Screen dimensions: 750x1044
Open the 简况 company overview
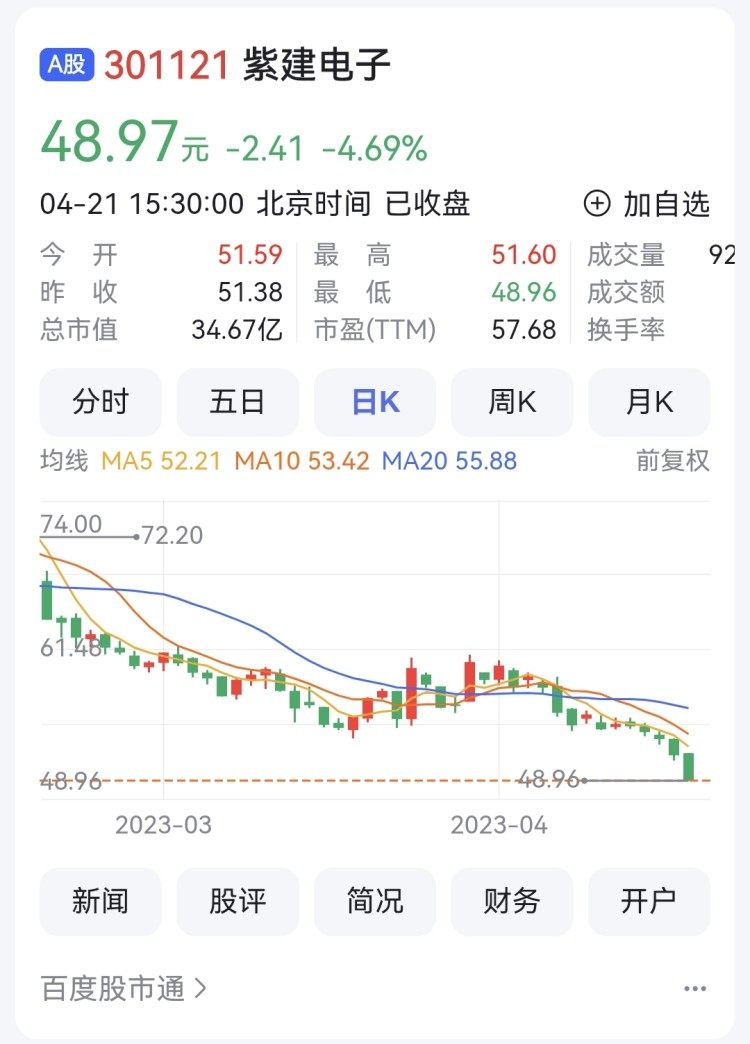(x=375, y=901)
